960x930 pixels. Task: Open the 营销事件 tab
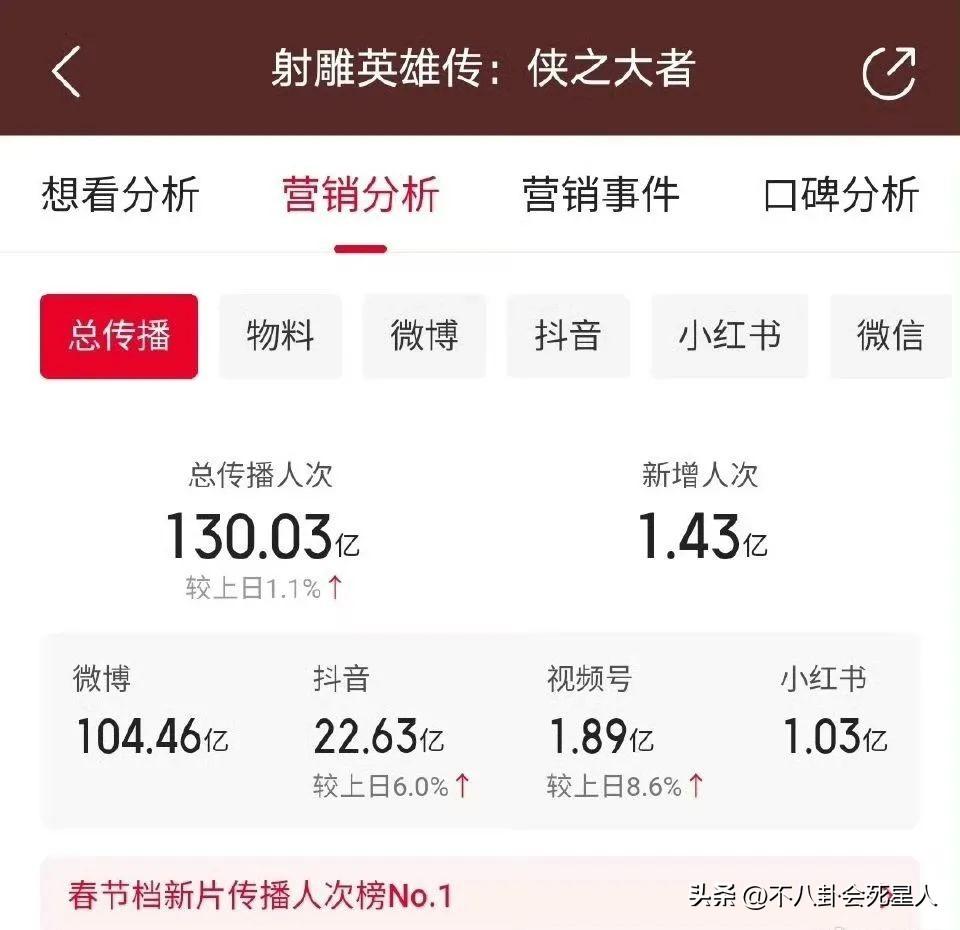(x=601, y=194)
